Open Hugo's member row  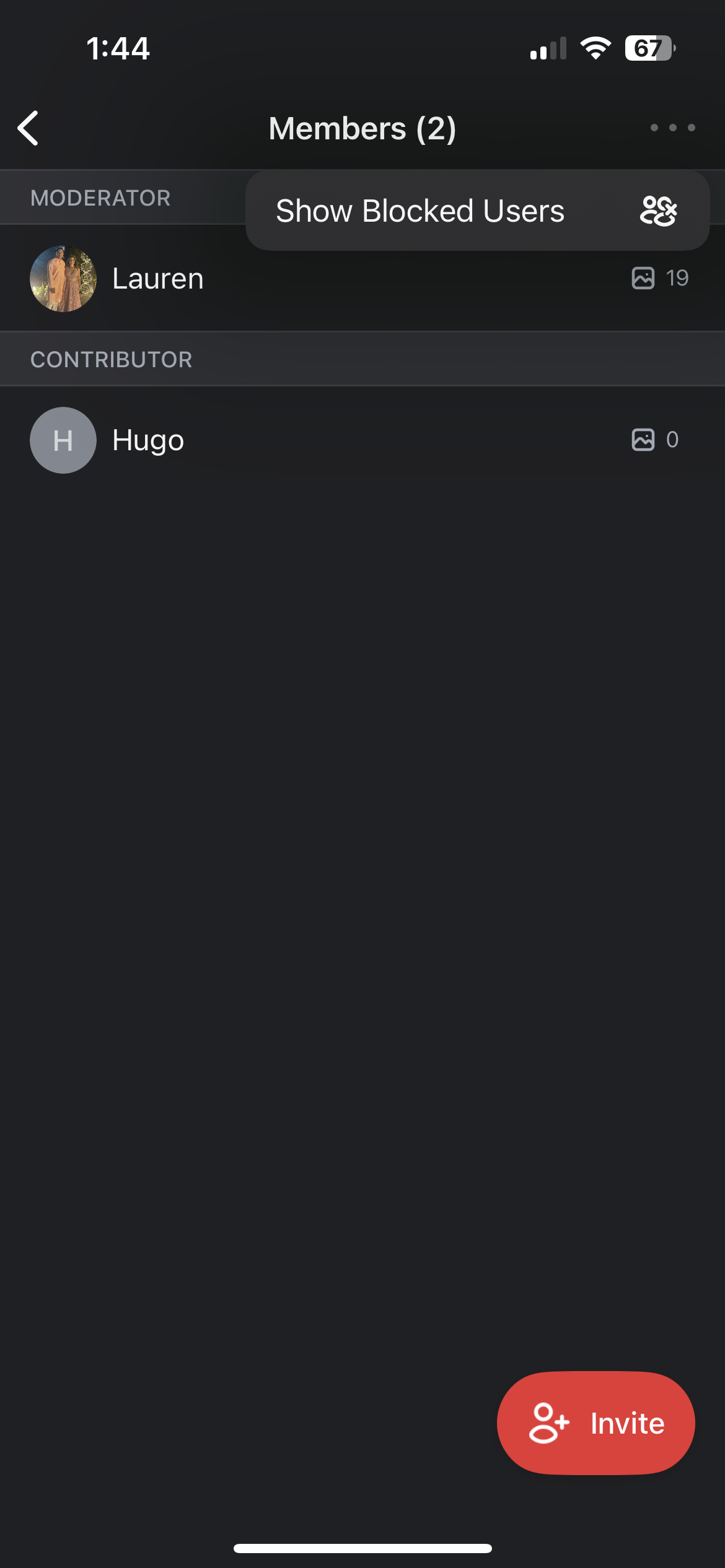(x=362, y=440)
